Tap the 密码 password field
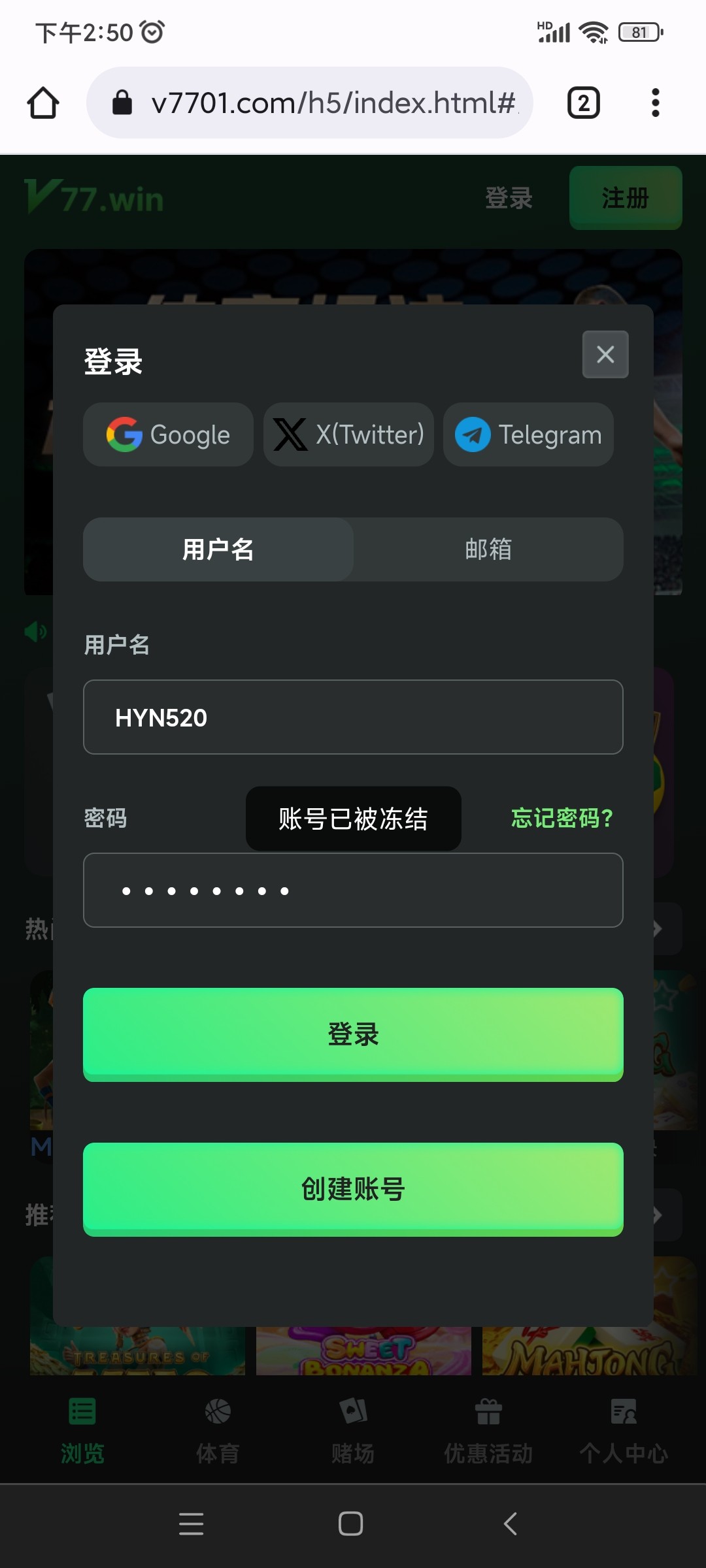This screenshot has width=706, height=1568. [353, 890]
